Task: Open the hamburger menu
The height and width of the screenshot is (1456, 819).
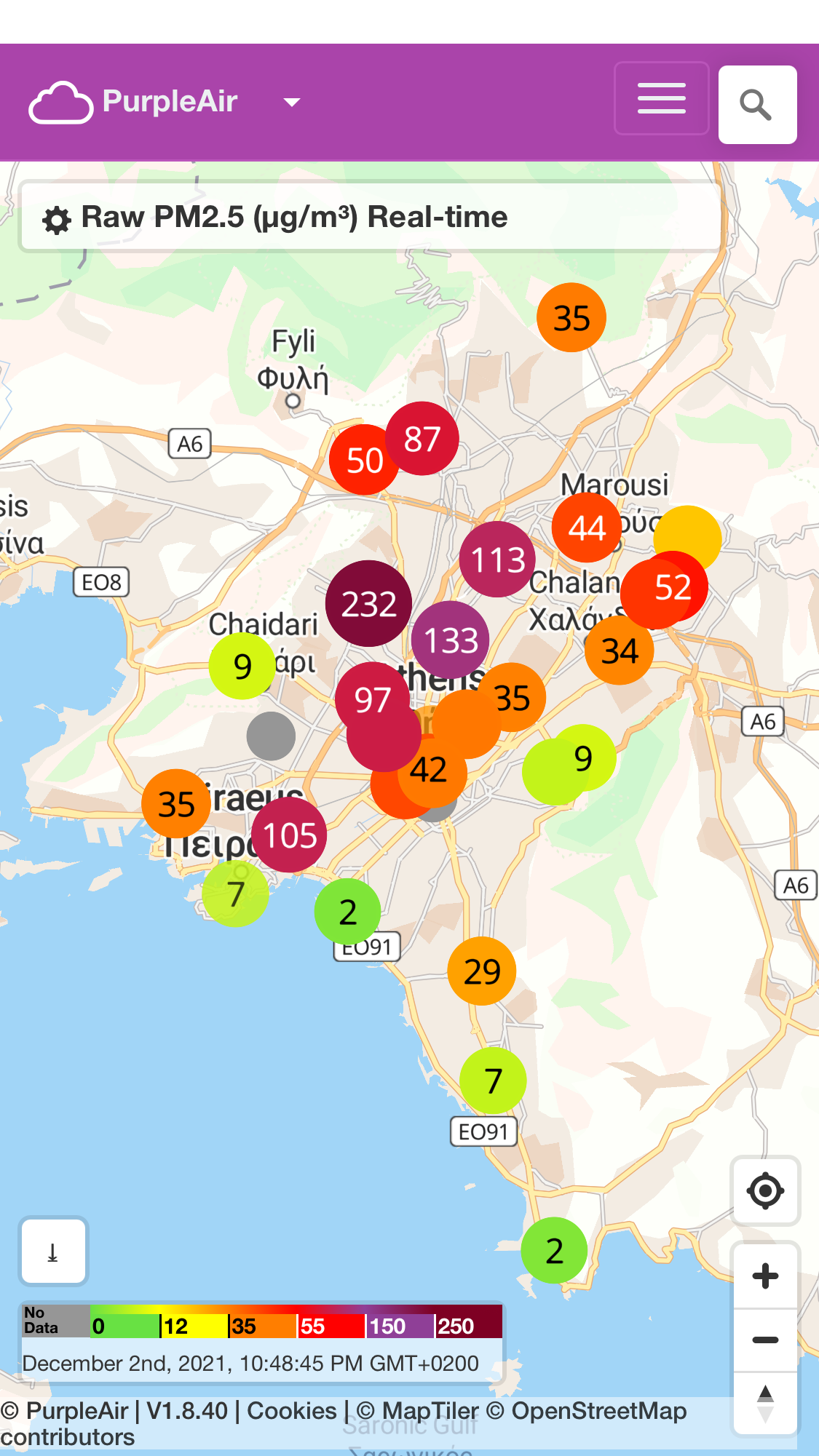Action: coord(661,99)
